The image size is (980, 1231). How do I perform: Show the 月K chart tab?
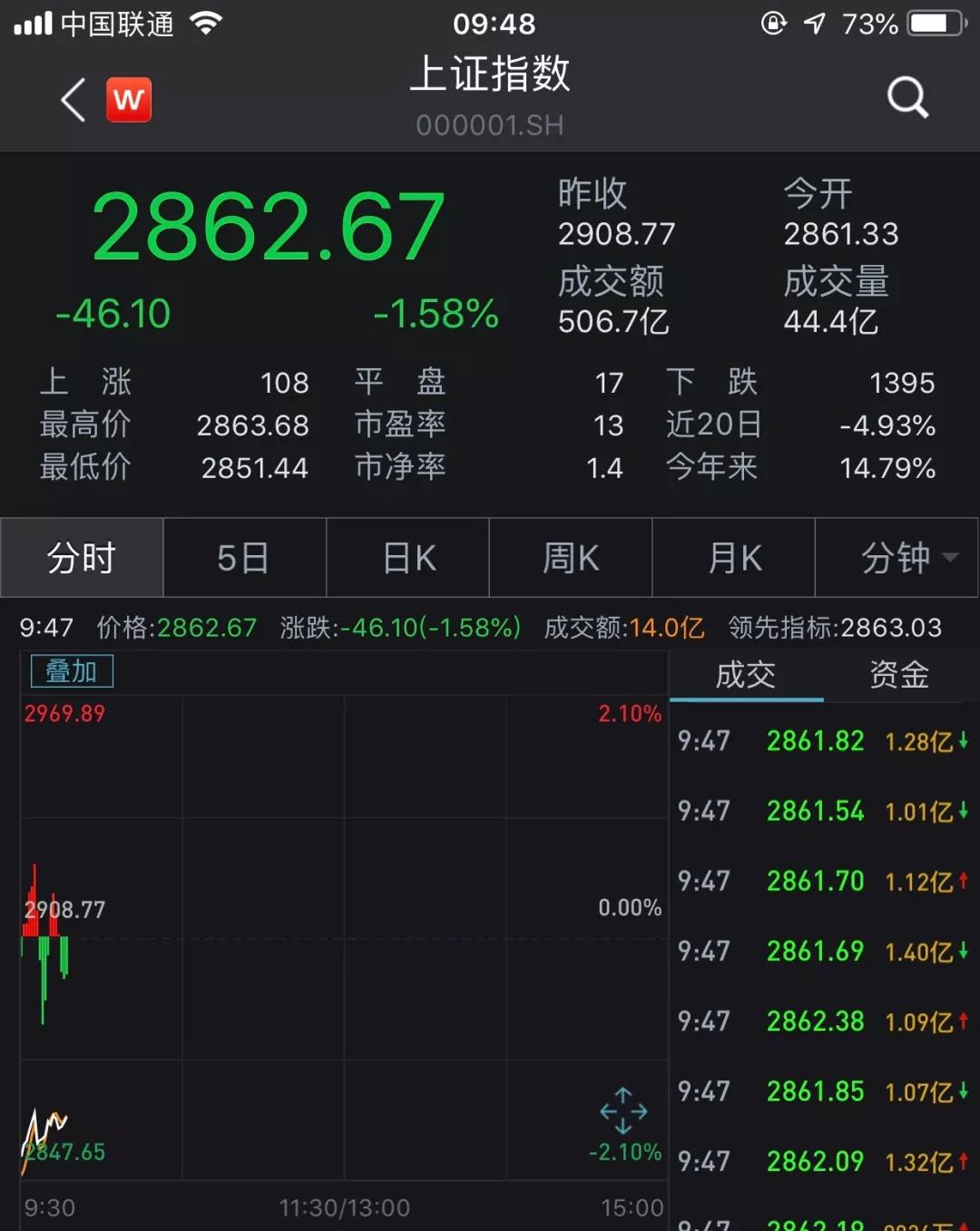point(734,558)
